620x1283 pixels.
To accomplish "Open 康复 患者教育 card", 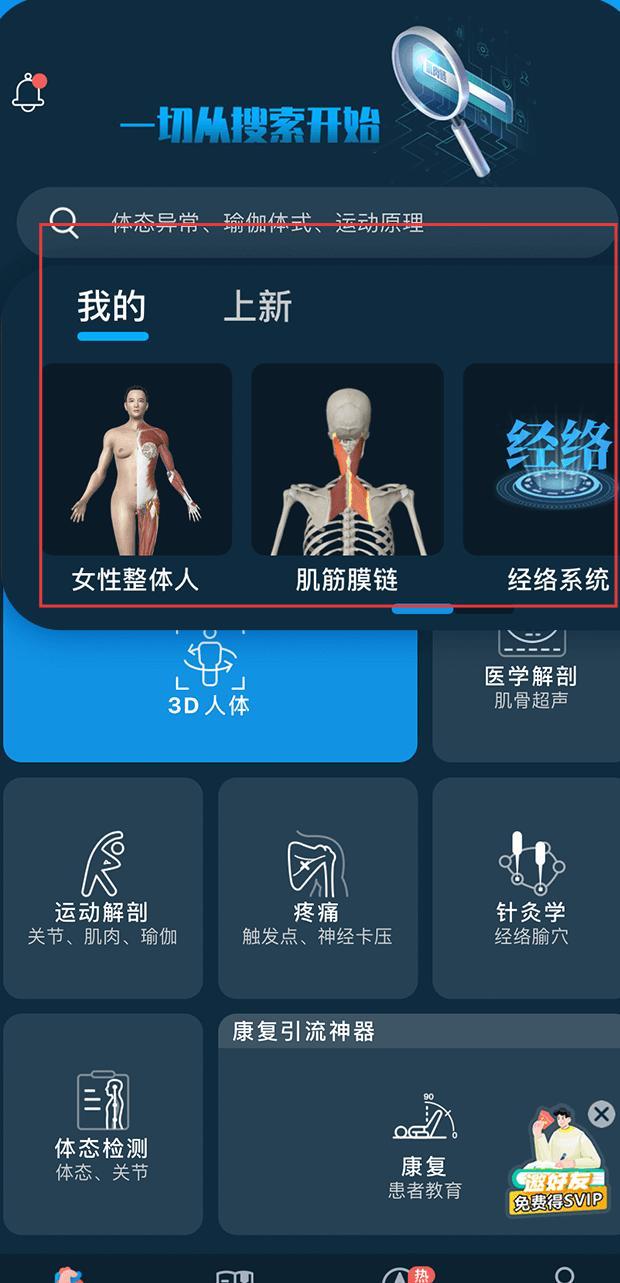I will tap(424, 1150).
